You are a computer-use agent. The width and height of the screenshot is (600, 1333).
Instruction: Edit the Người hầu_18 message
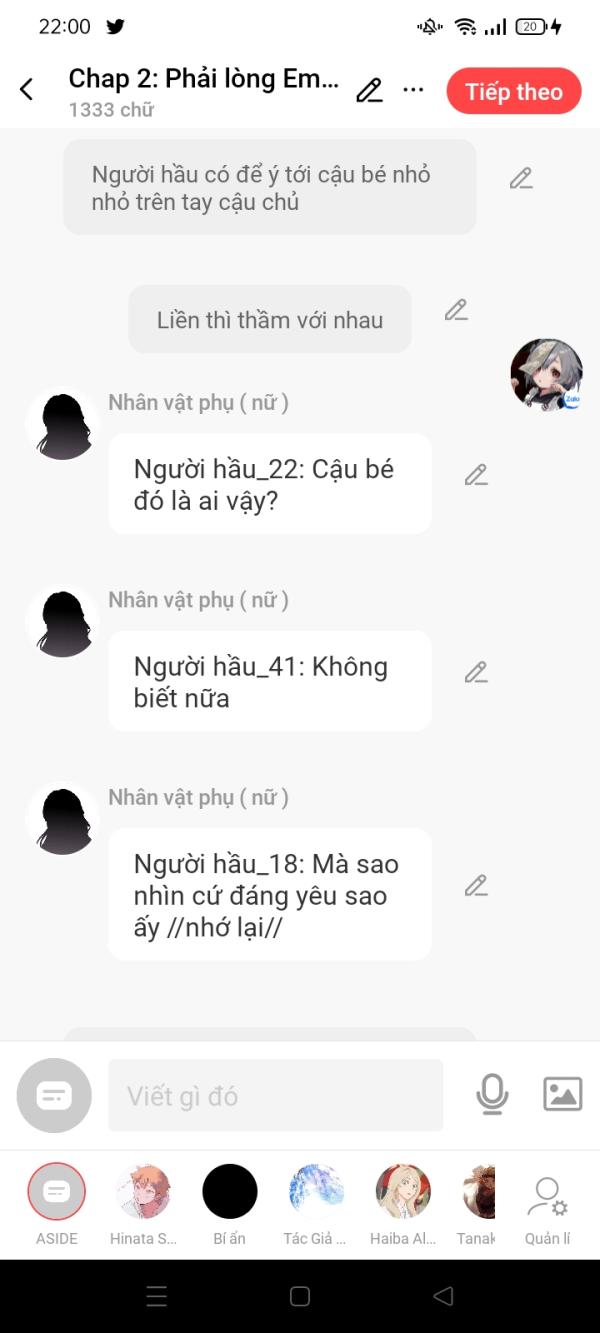476,885
